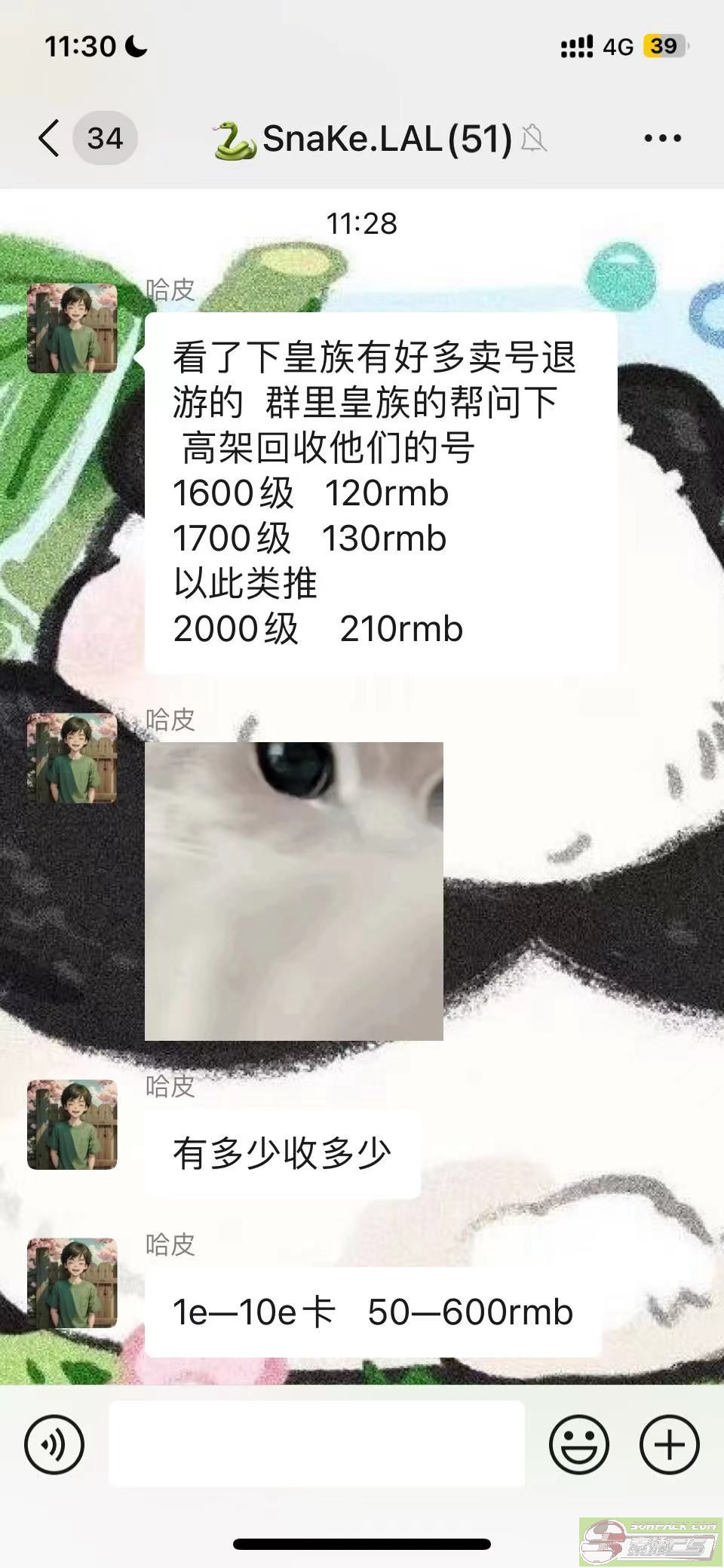Image resolution: width=724 pixels, height=1568 pixels.
Task: Open the plus attachments menu
Action: 669,1444
